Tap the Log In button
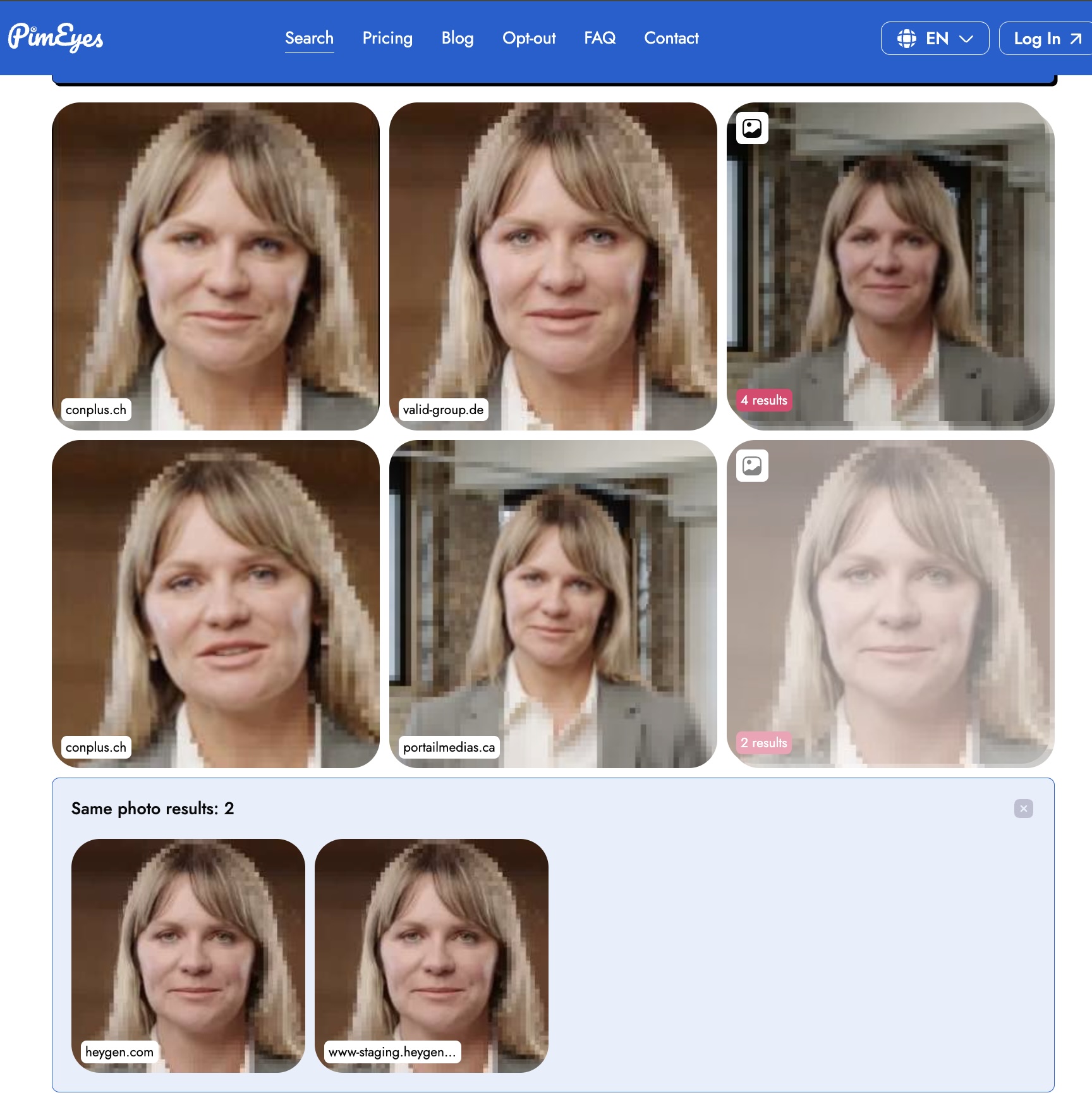1092x1100 pixels. tap(1046, 39)
